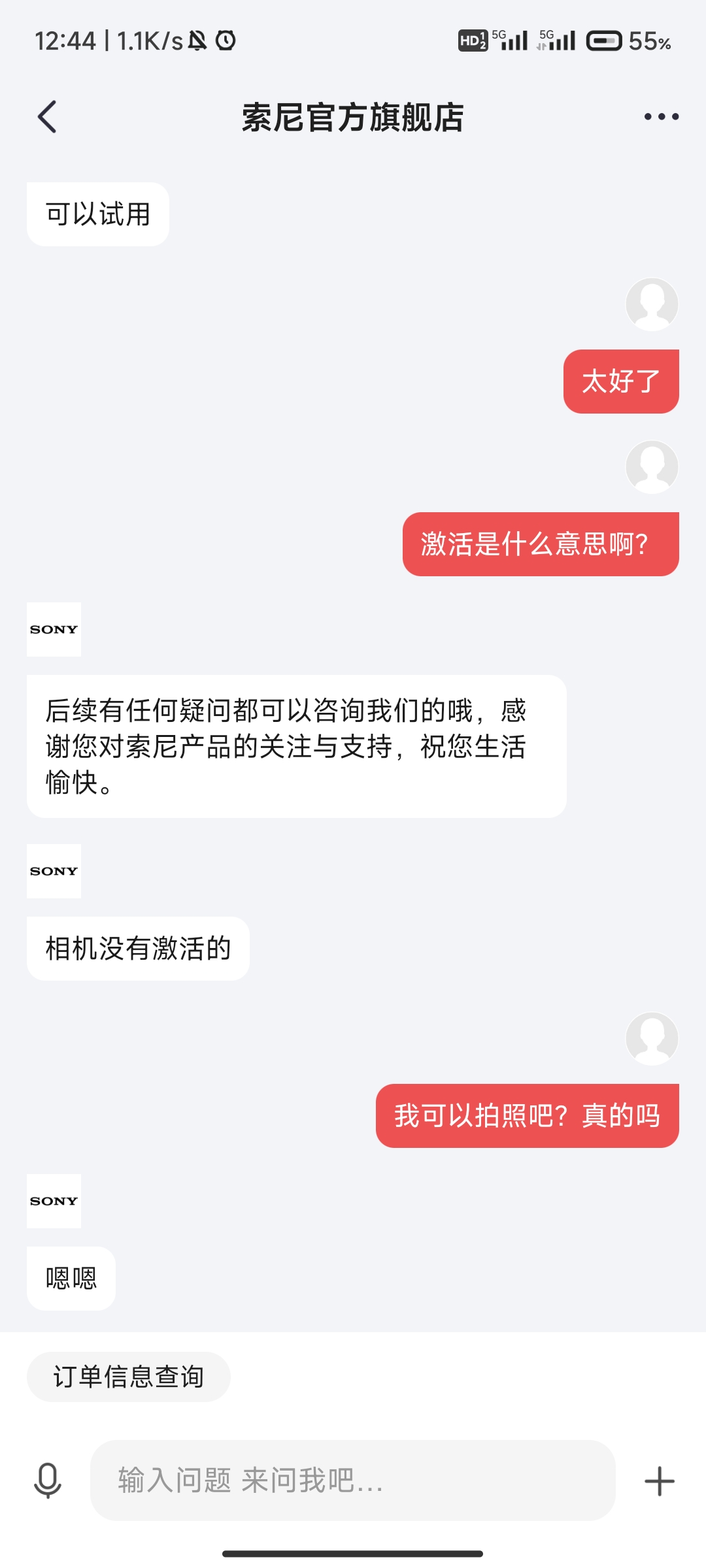Focus the 输入问题 message field

353,1480
